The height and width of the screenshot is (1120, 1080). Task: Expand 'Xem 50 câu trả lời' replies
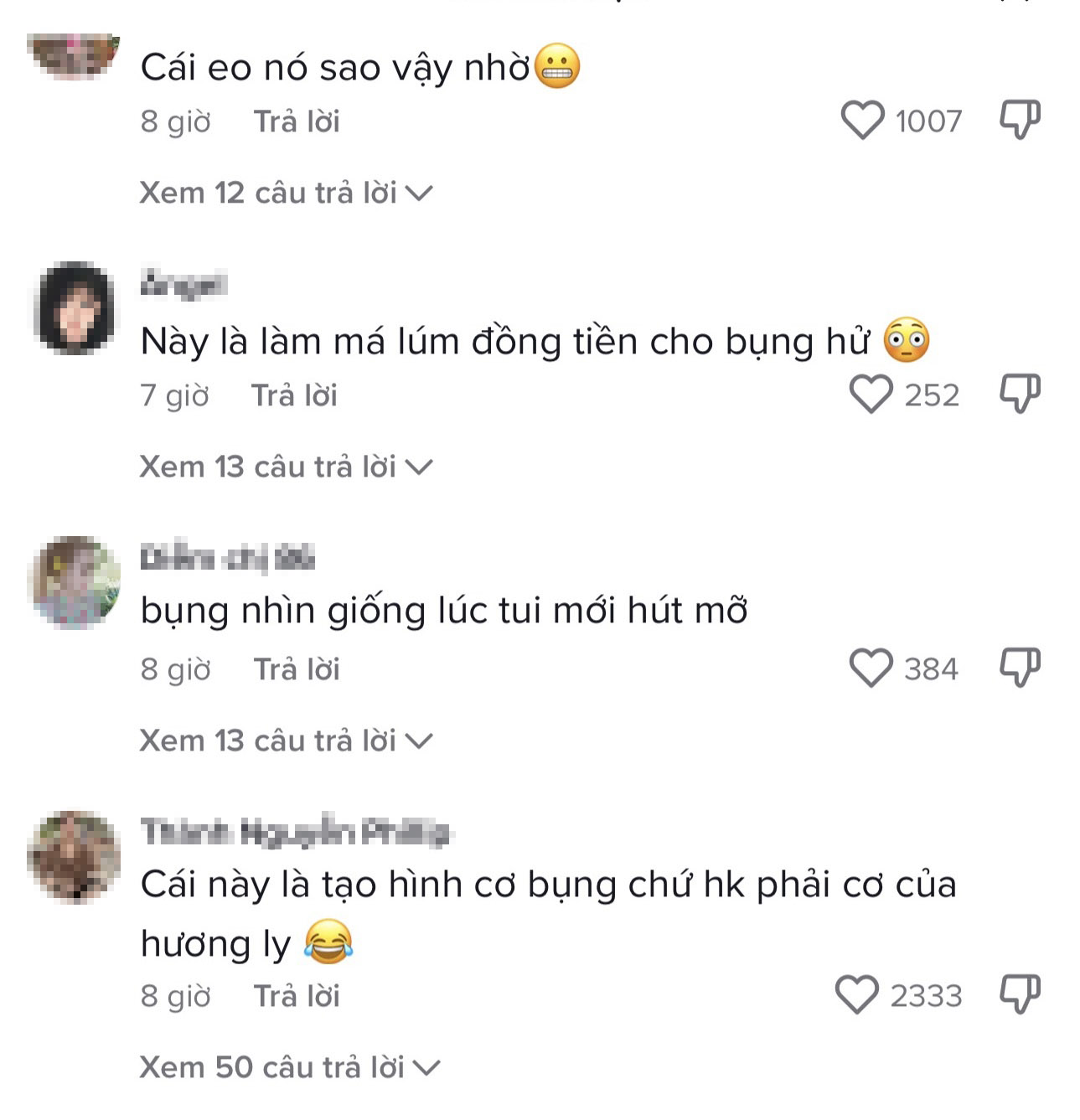(x=289, y=1067)
